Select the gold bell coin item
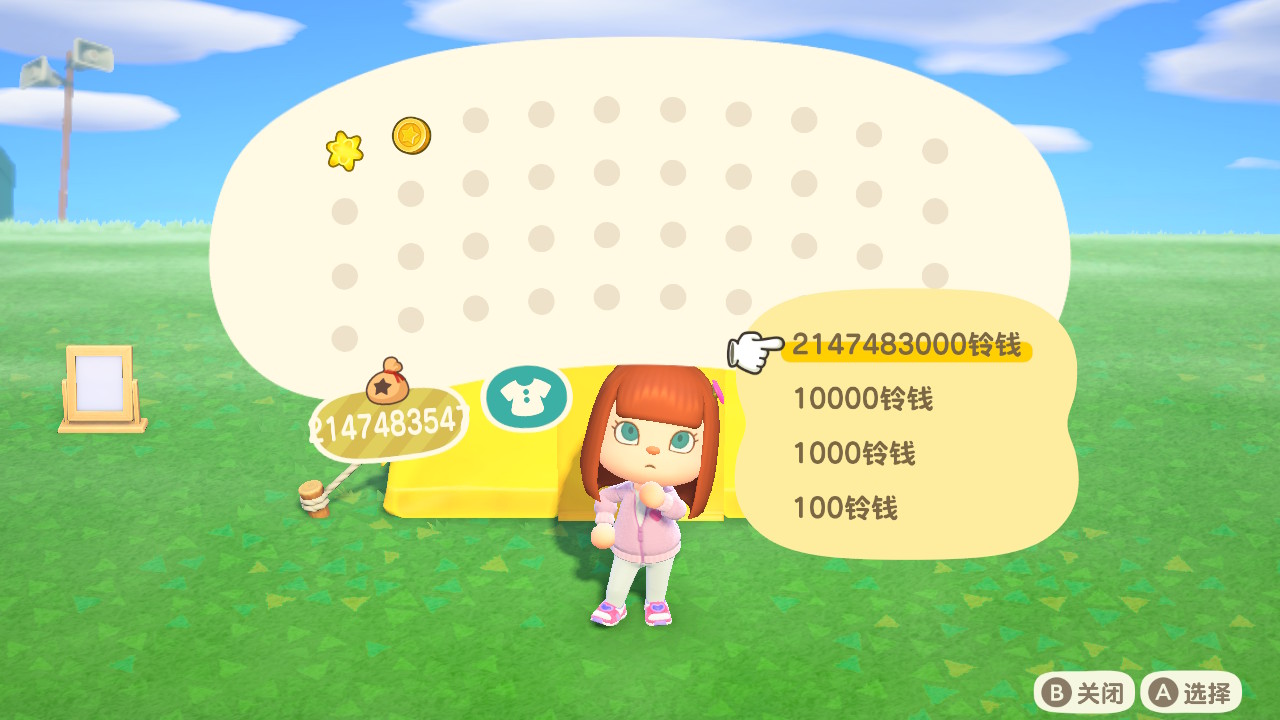The height and width of the screenshot is (720, 1280). tap(411, 135)
